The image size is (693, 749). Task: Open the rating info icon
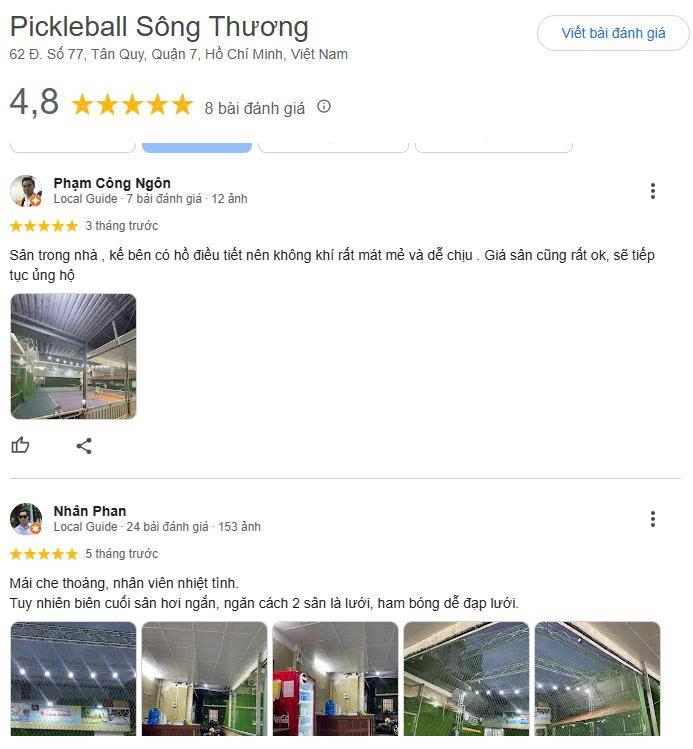(324, 107)
